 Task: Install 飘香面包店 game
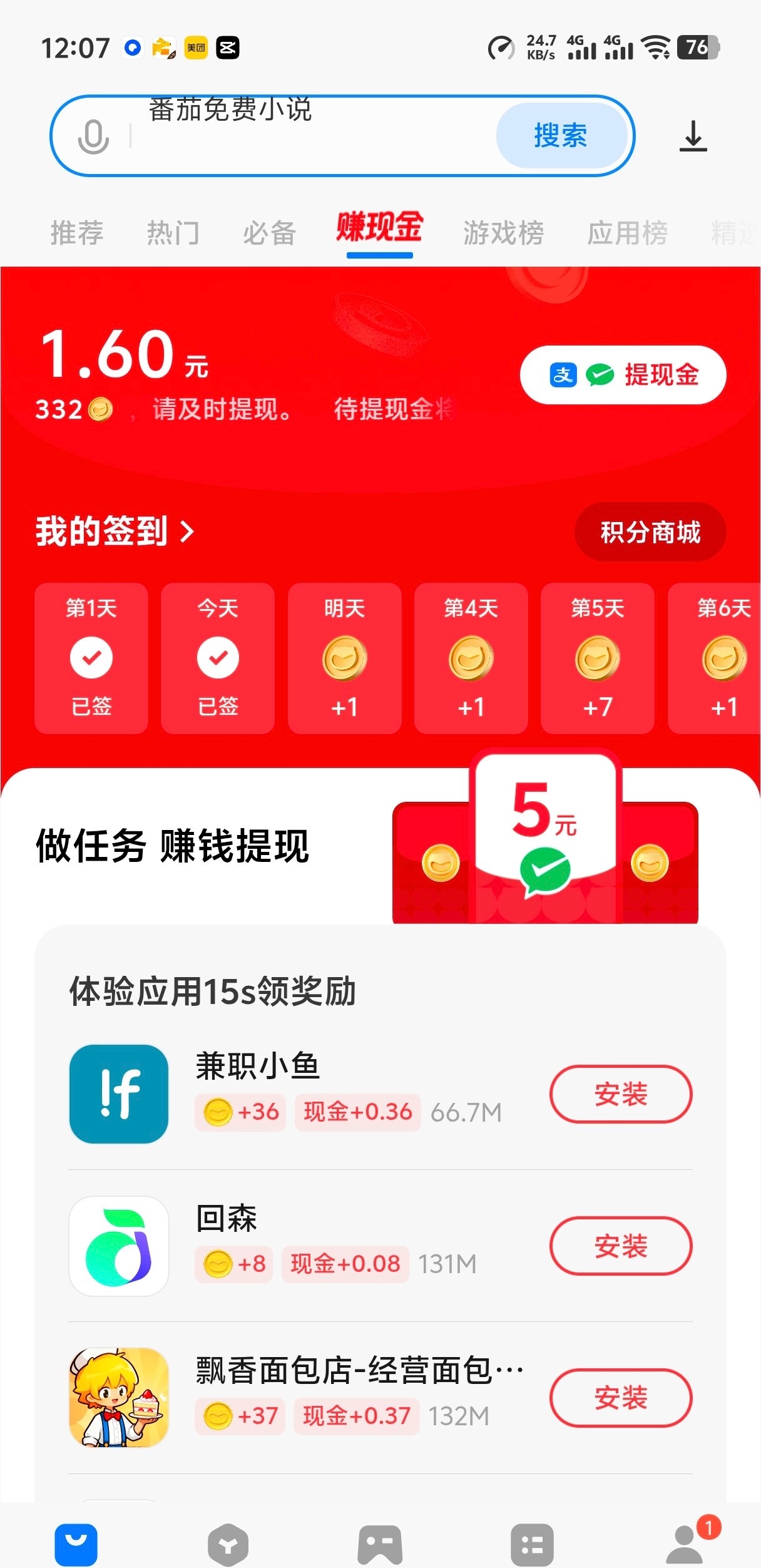click(620, 1398)
